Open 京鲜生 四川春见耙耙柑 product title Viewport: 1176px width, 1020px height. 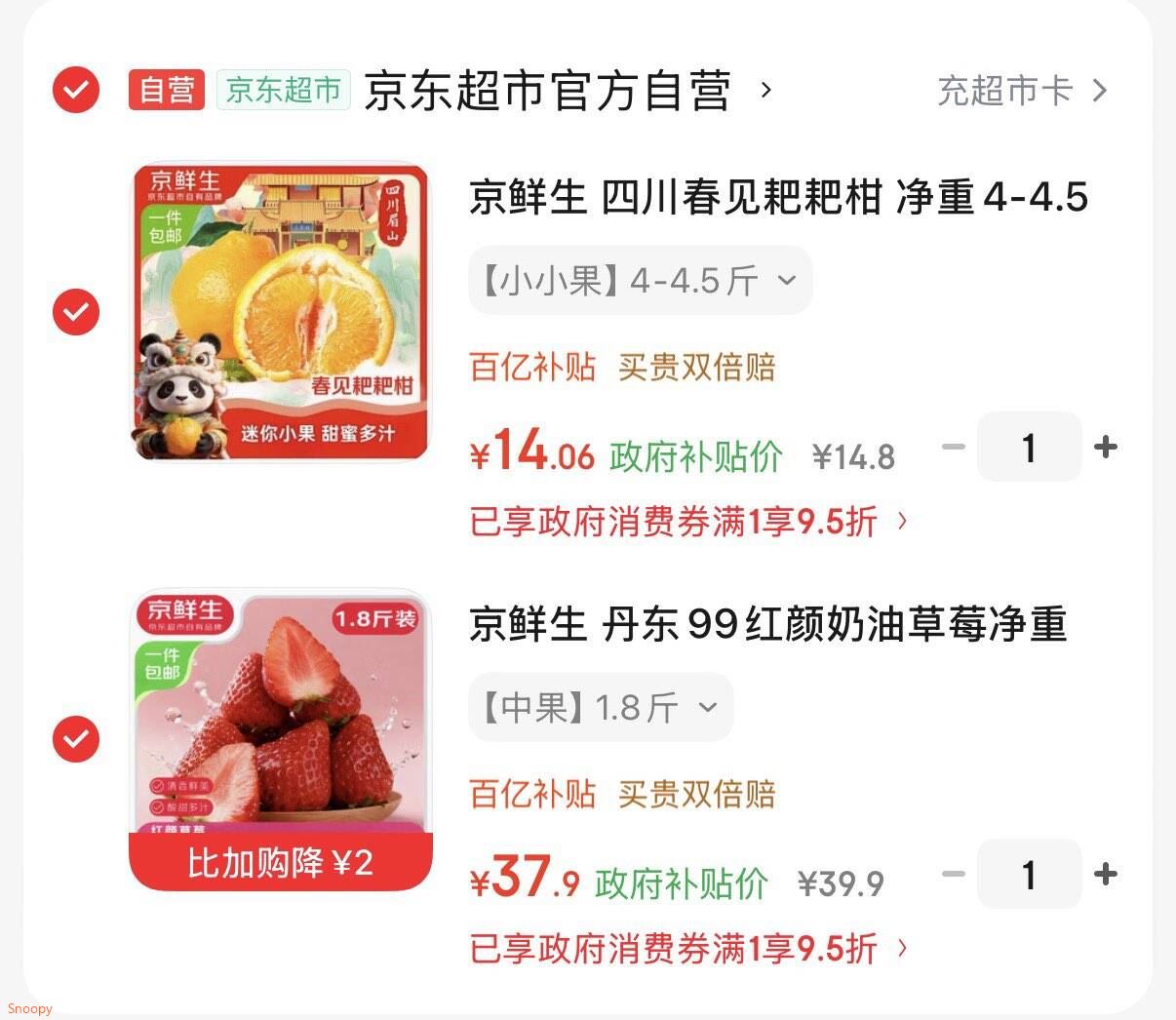[778, 198]
